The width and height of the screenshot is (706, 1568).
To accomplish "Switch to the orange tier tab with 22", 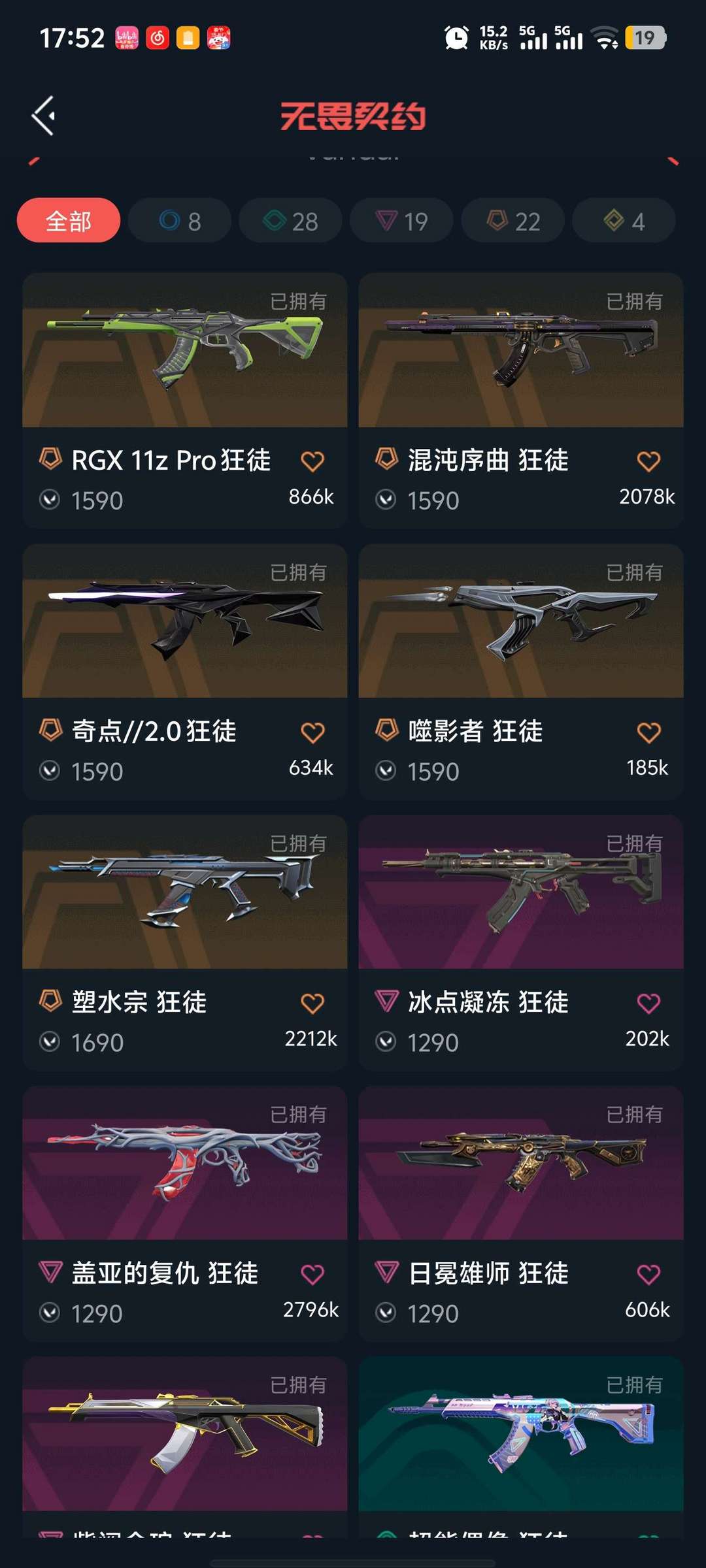I will point(513,221).
